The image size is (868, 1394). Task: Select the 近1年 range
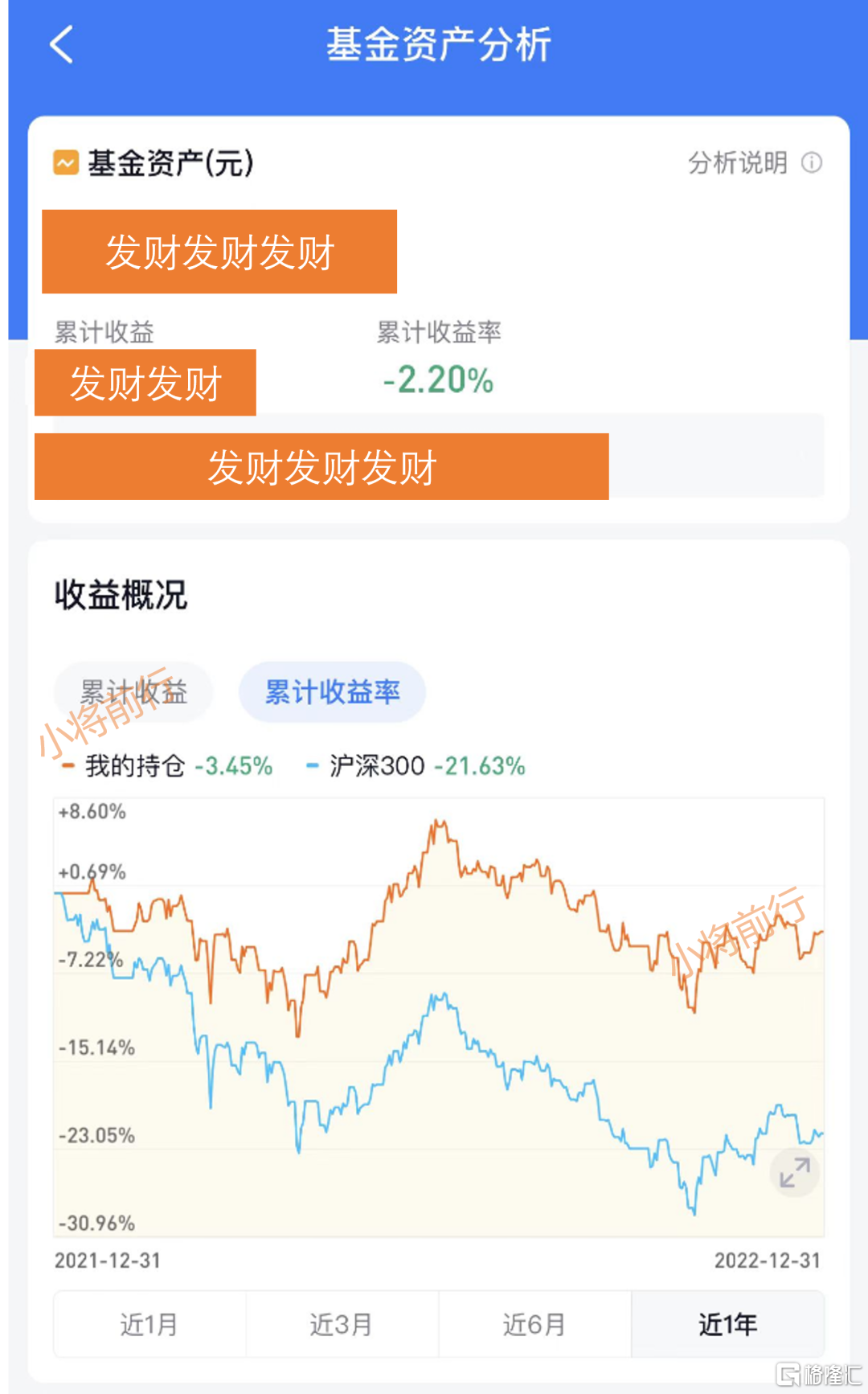tap(728, 1324)
